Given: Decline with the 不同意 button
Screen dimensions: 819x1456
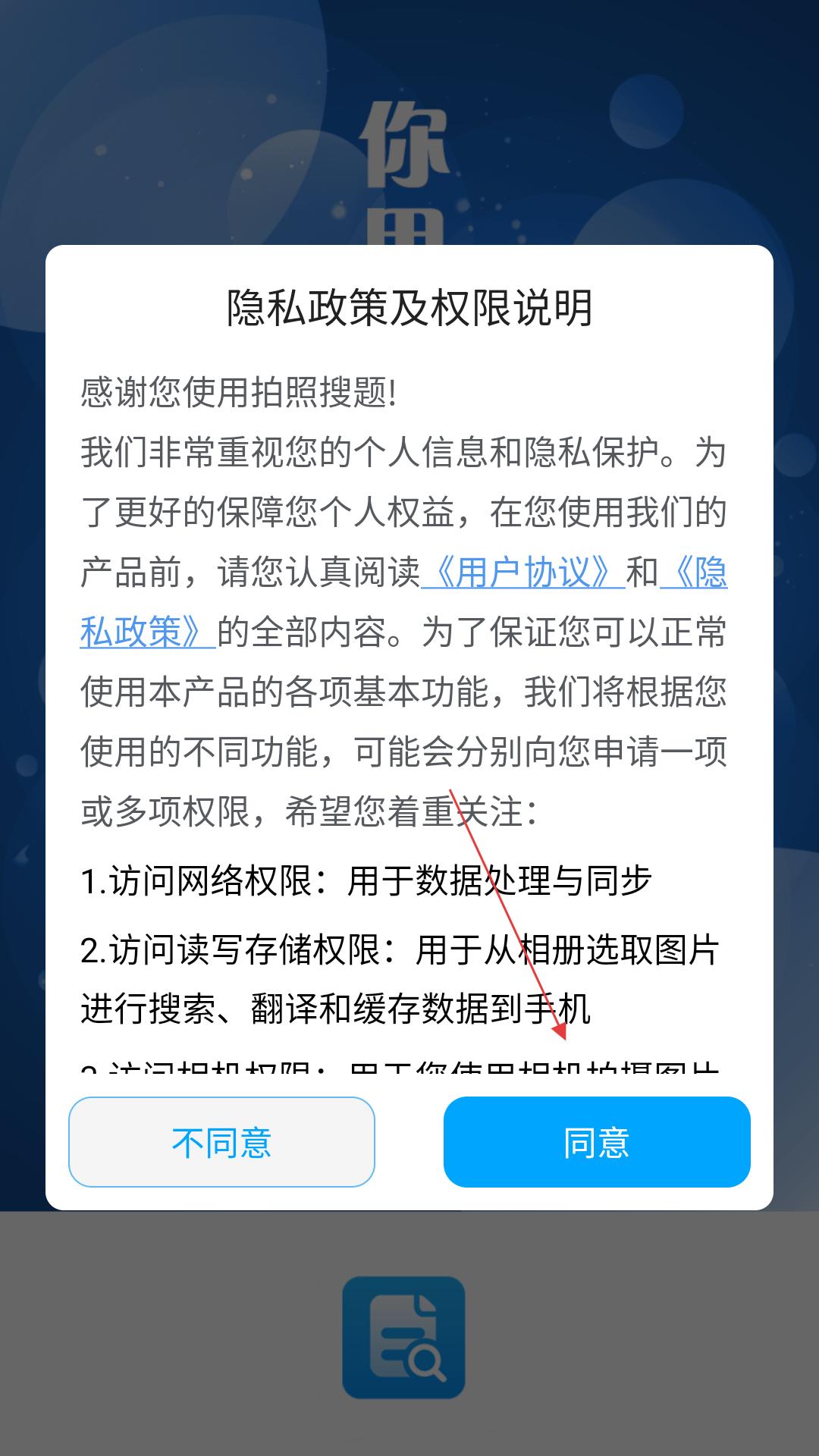Looking at the screenshot, I should tap(221, 1142).
